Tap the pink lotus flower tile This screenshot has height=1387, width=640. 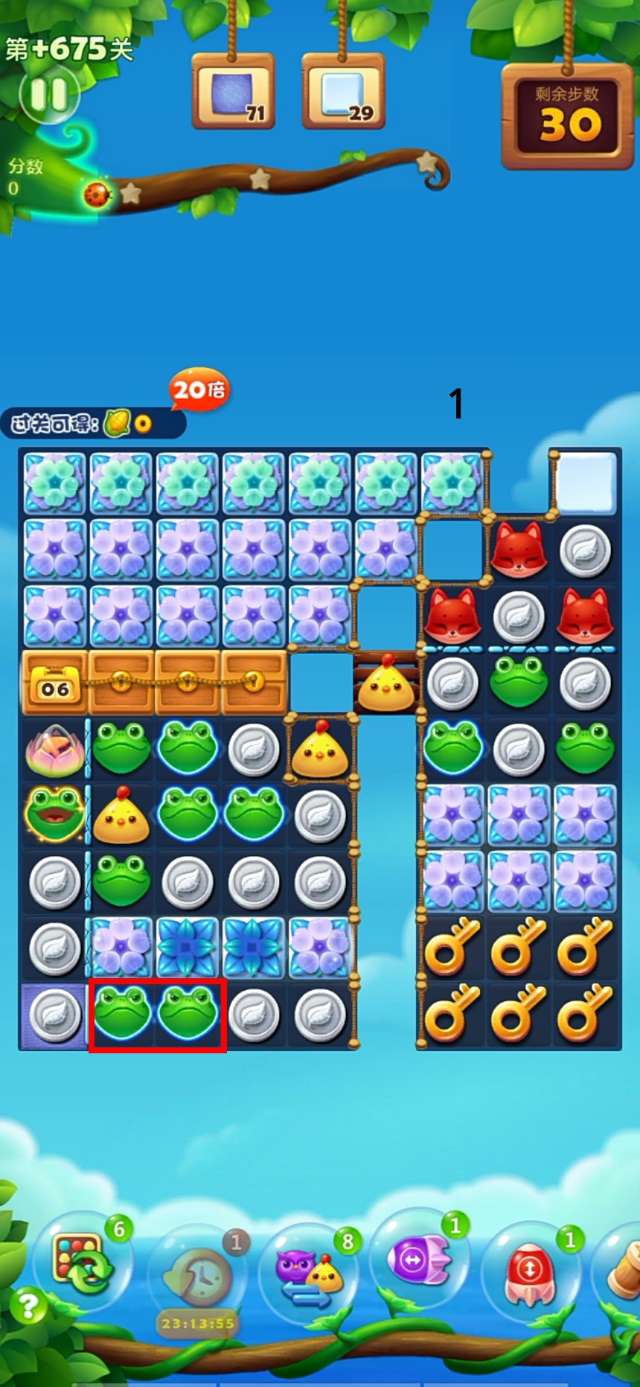tap(54, 750)
